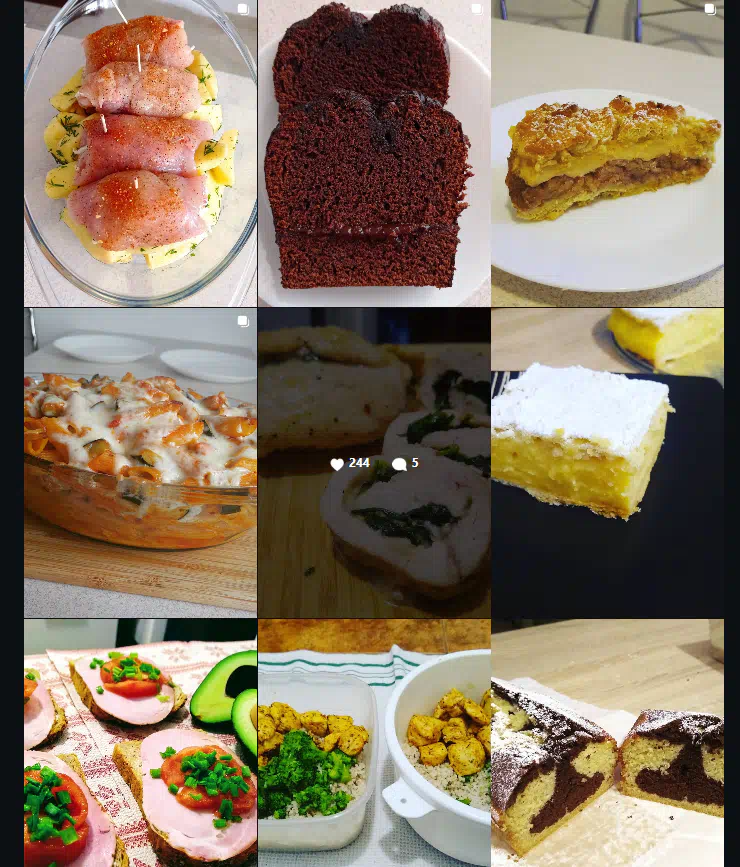This screenshot has width=740, height=867.
Task: Open the powdered sugar custard cake post
Action: [607, 462]
